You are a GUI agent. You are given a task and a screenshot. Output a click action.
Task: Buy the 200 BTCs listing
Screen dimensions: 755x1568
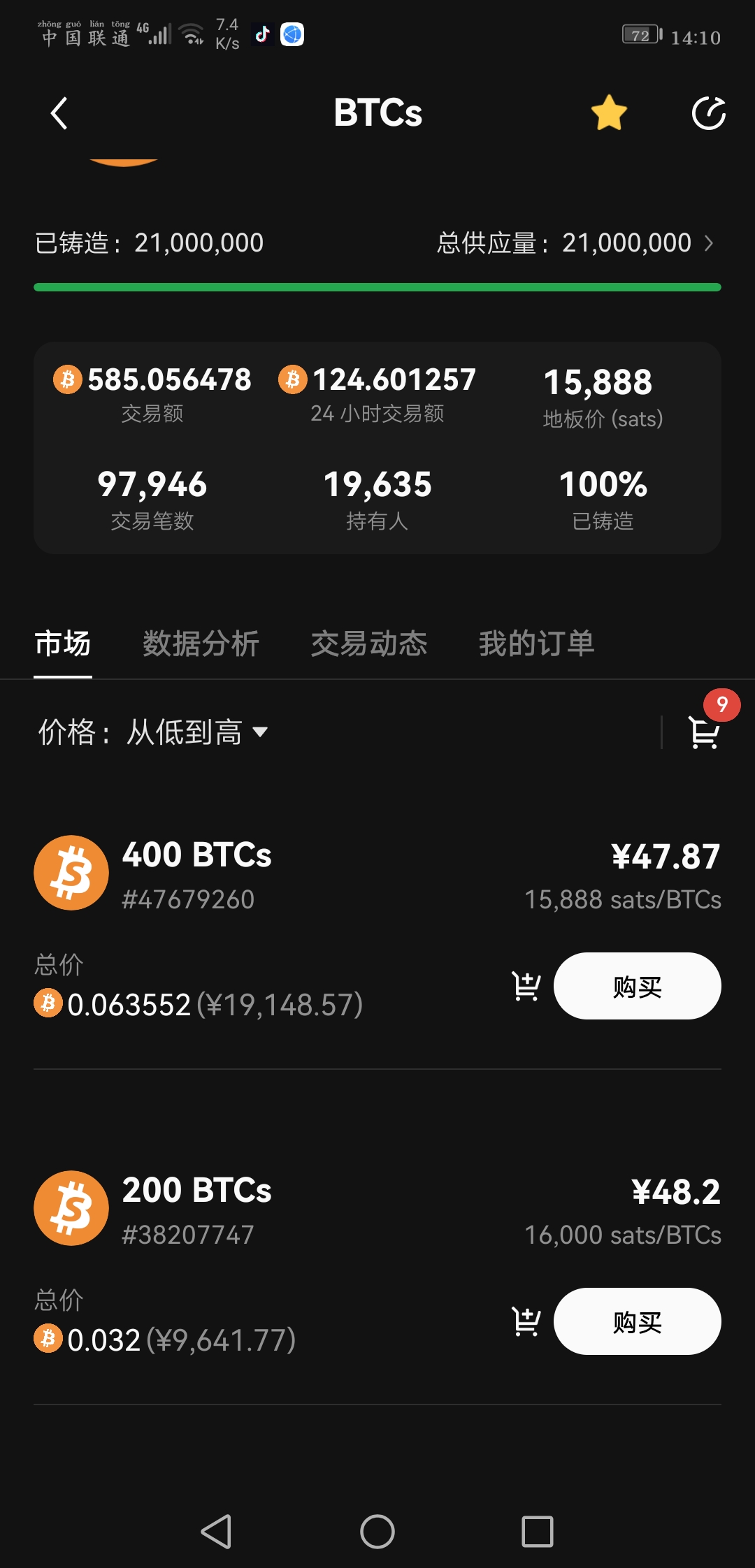(637, 1321)
